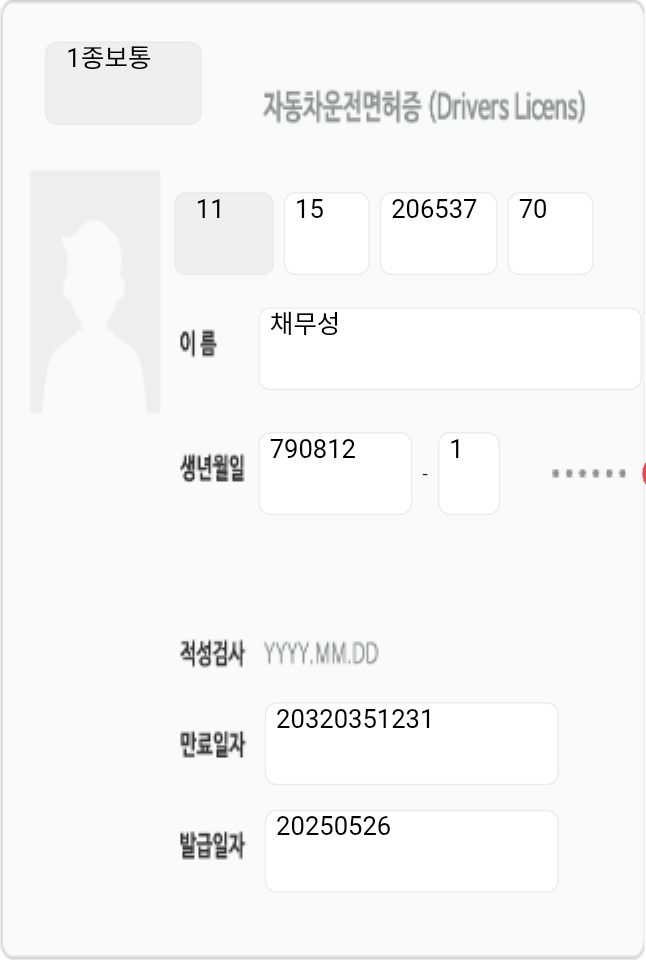
Task: Tap the region code field showing 11
Action: click(224, 233)
